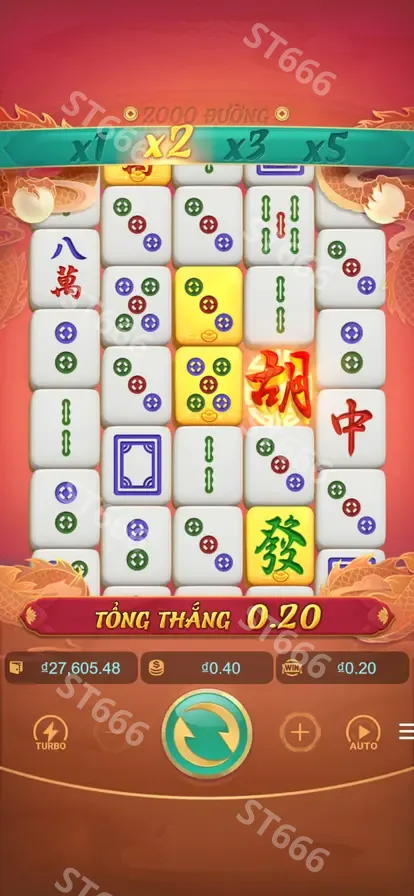Viewport: 414px width, 896px height.
Task: Decrease the bet with minus button
Action: click(x=114, y=732)
